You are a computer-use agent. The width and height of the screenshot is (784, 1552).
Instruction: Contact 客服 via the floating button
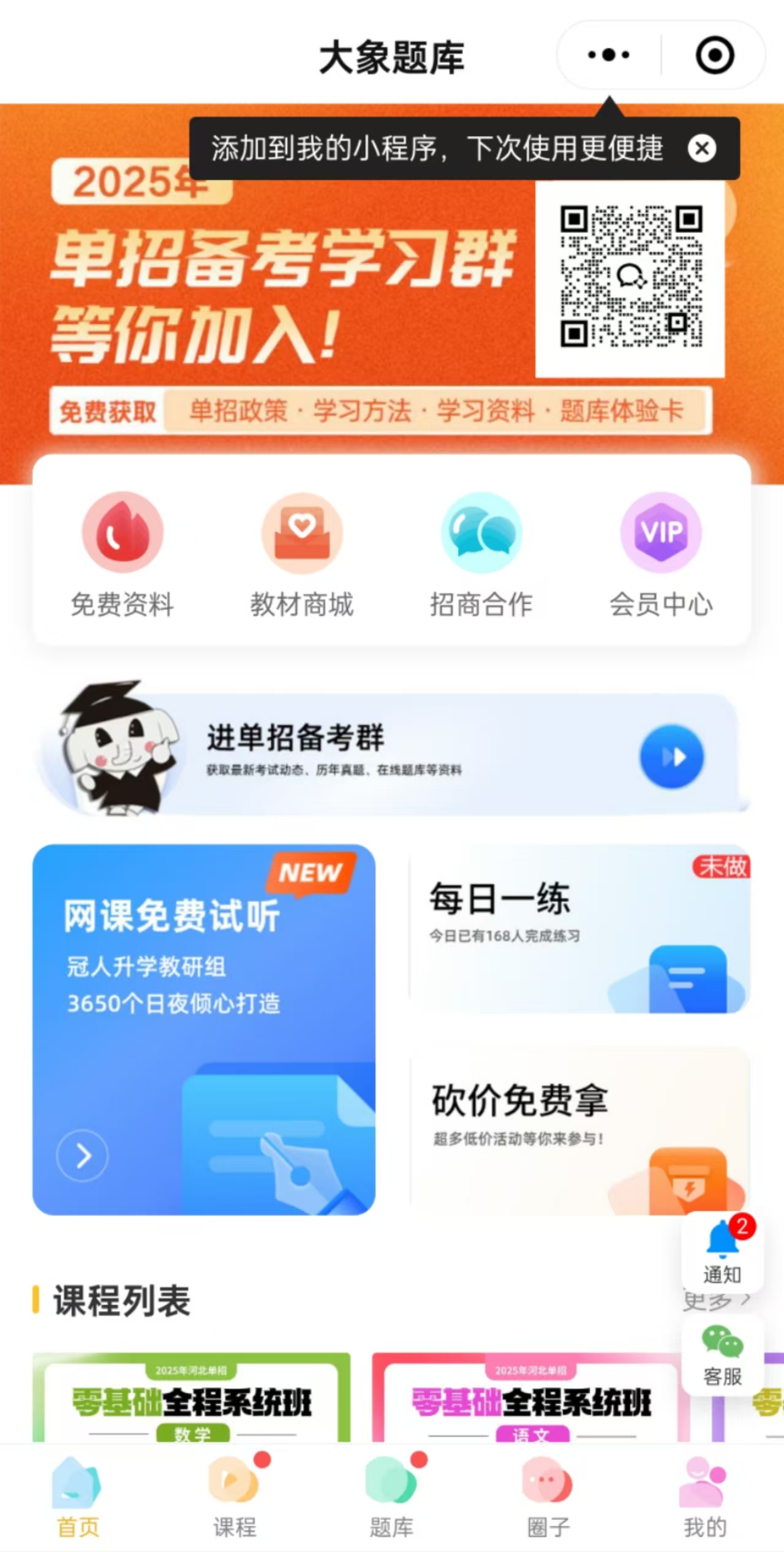coord(723,1355)
